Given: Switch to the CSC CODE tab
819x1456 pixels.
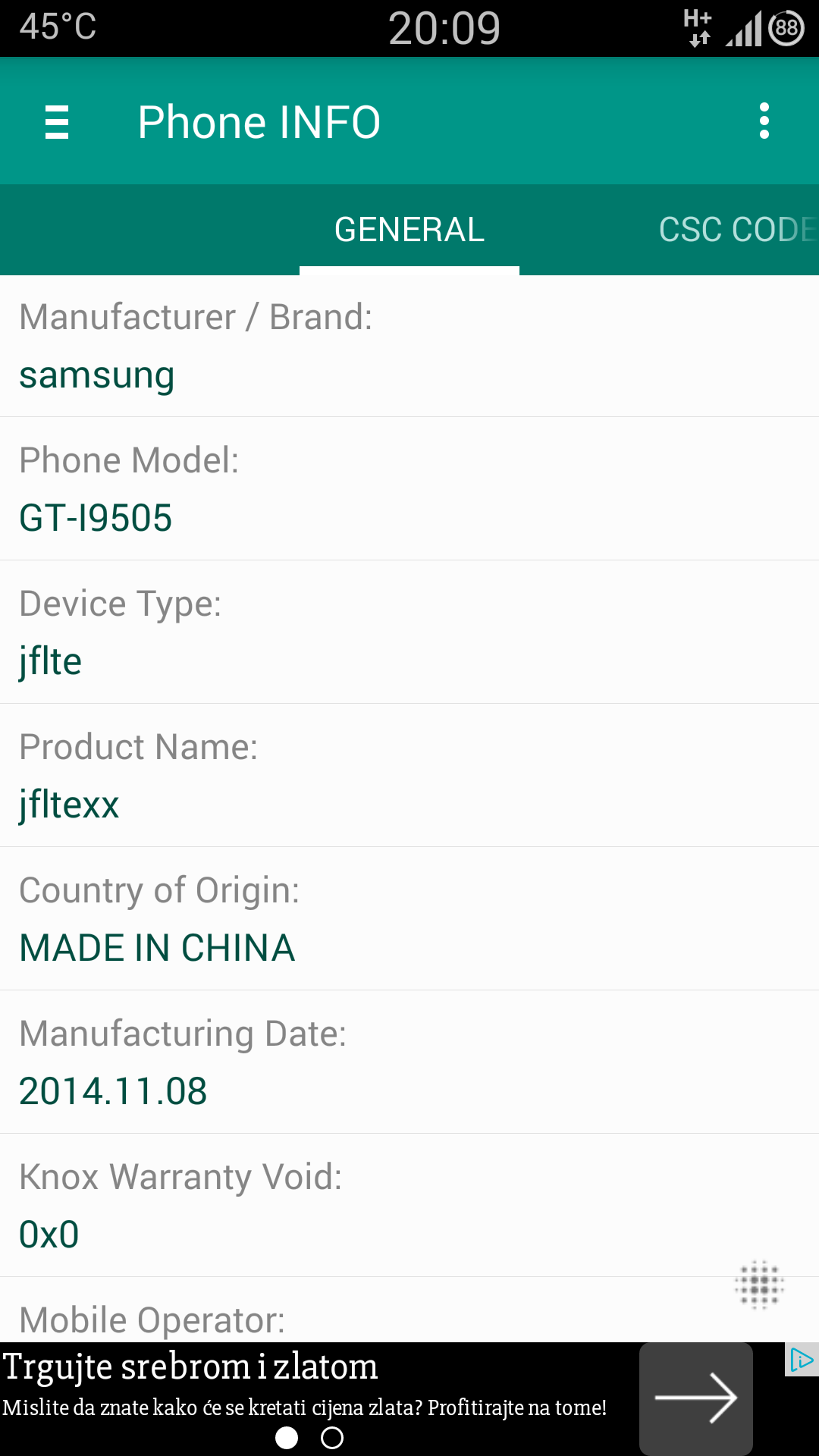Looking at the screenshot, I should click(736, 230).
